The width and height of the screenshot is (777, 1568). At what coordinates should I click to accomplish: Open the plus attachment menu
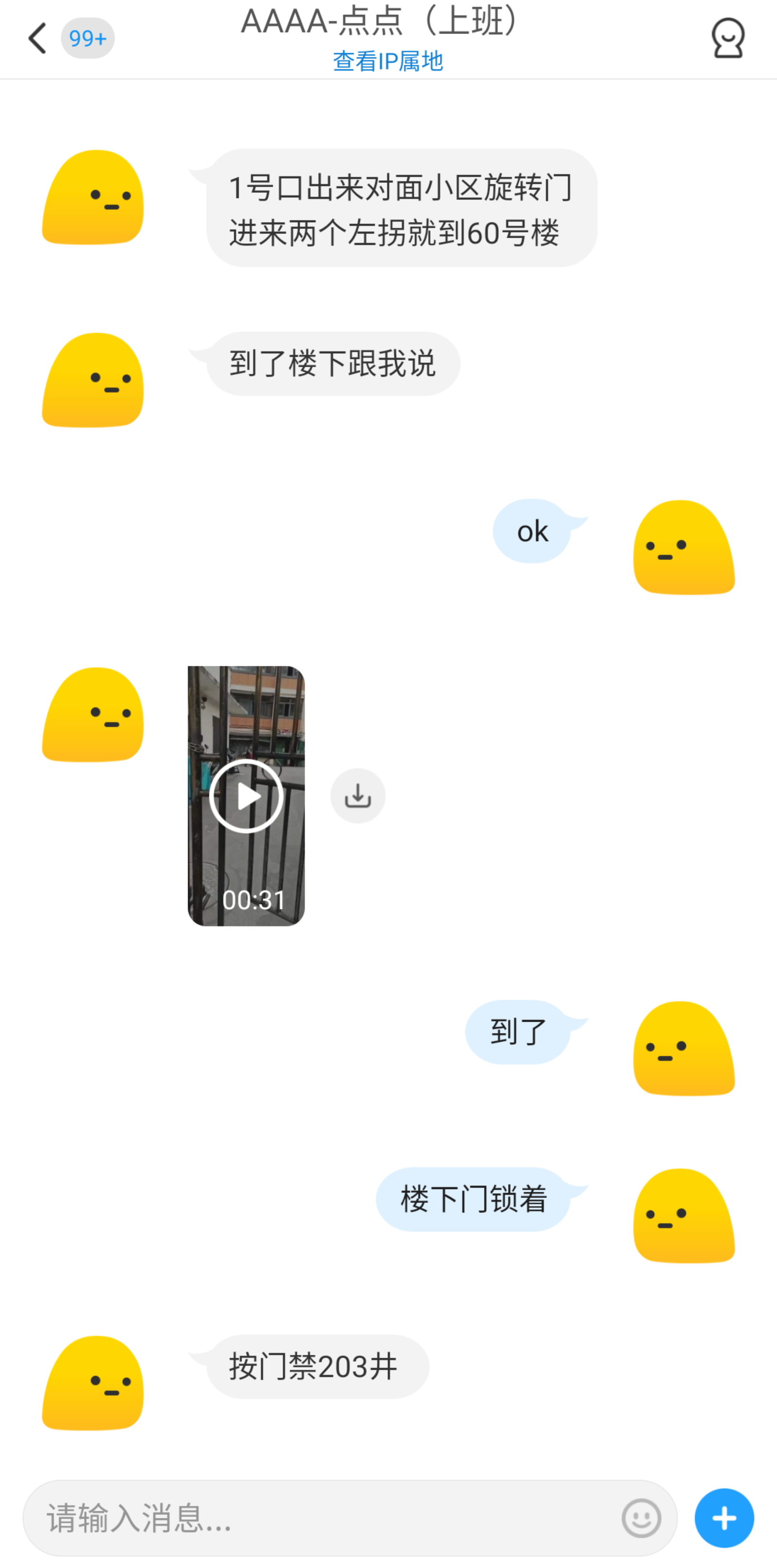[x=724, y=1517]
